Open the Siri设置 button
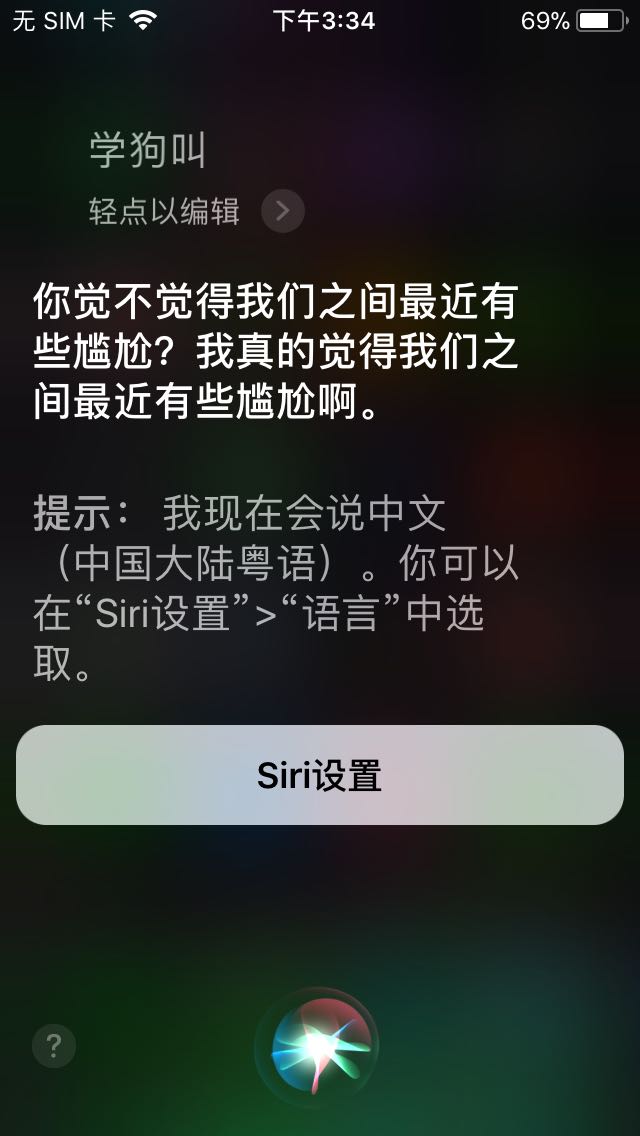This screenshot has width=640, height=1136. (x=320, y=775)
